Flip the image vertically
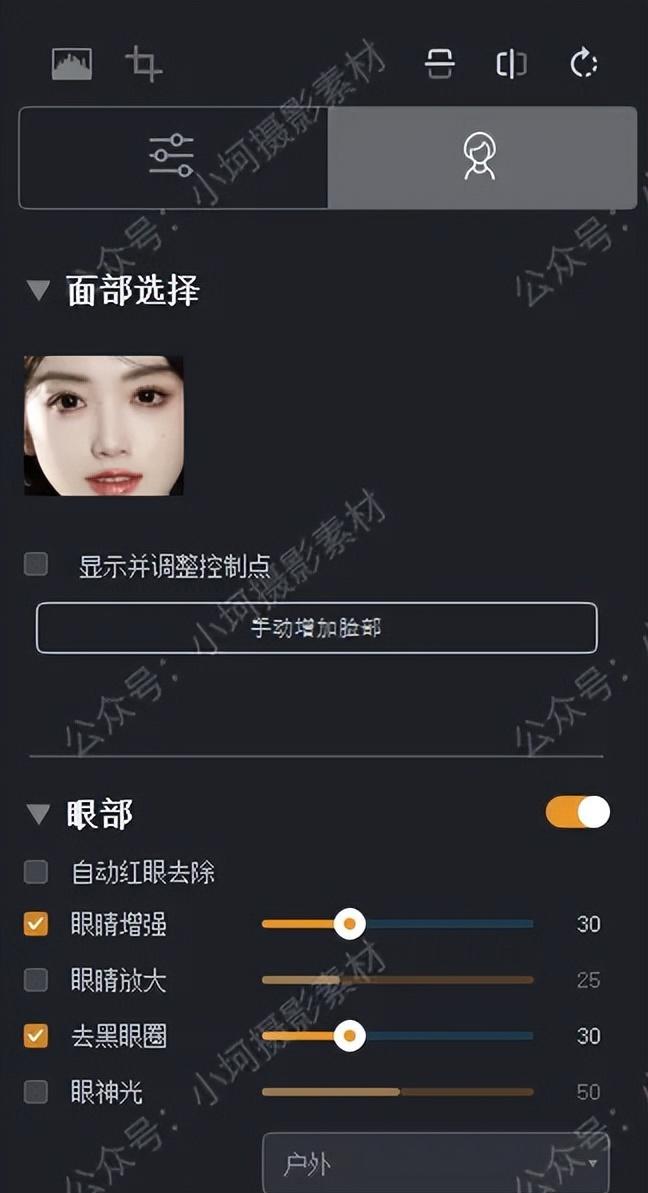 [440, 65]
